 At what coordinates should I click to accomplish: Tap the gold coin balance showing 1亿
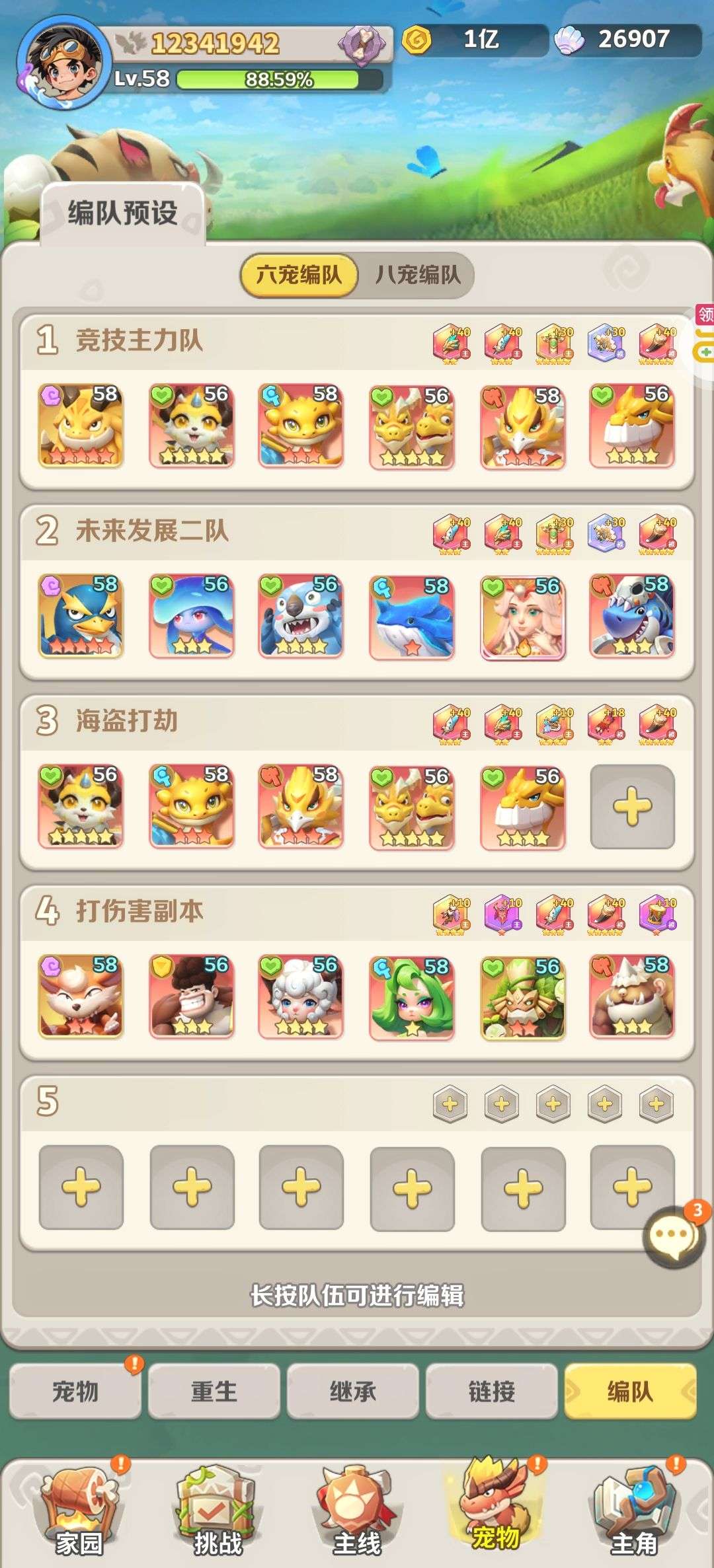click(476, 40)
